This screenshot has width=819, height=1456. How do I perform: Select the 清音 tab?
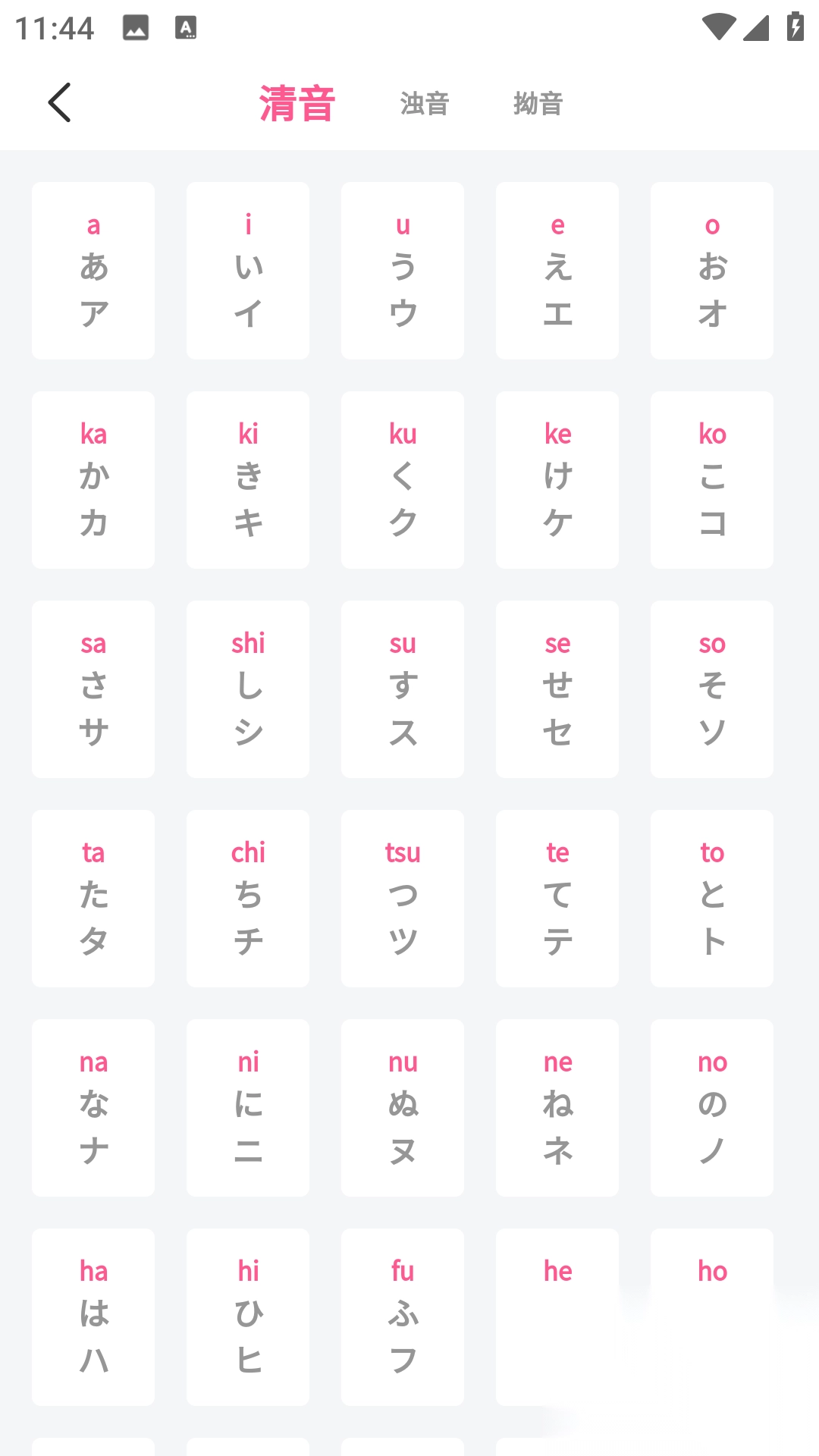pyautogui.click(x=297, y=104)
